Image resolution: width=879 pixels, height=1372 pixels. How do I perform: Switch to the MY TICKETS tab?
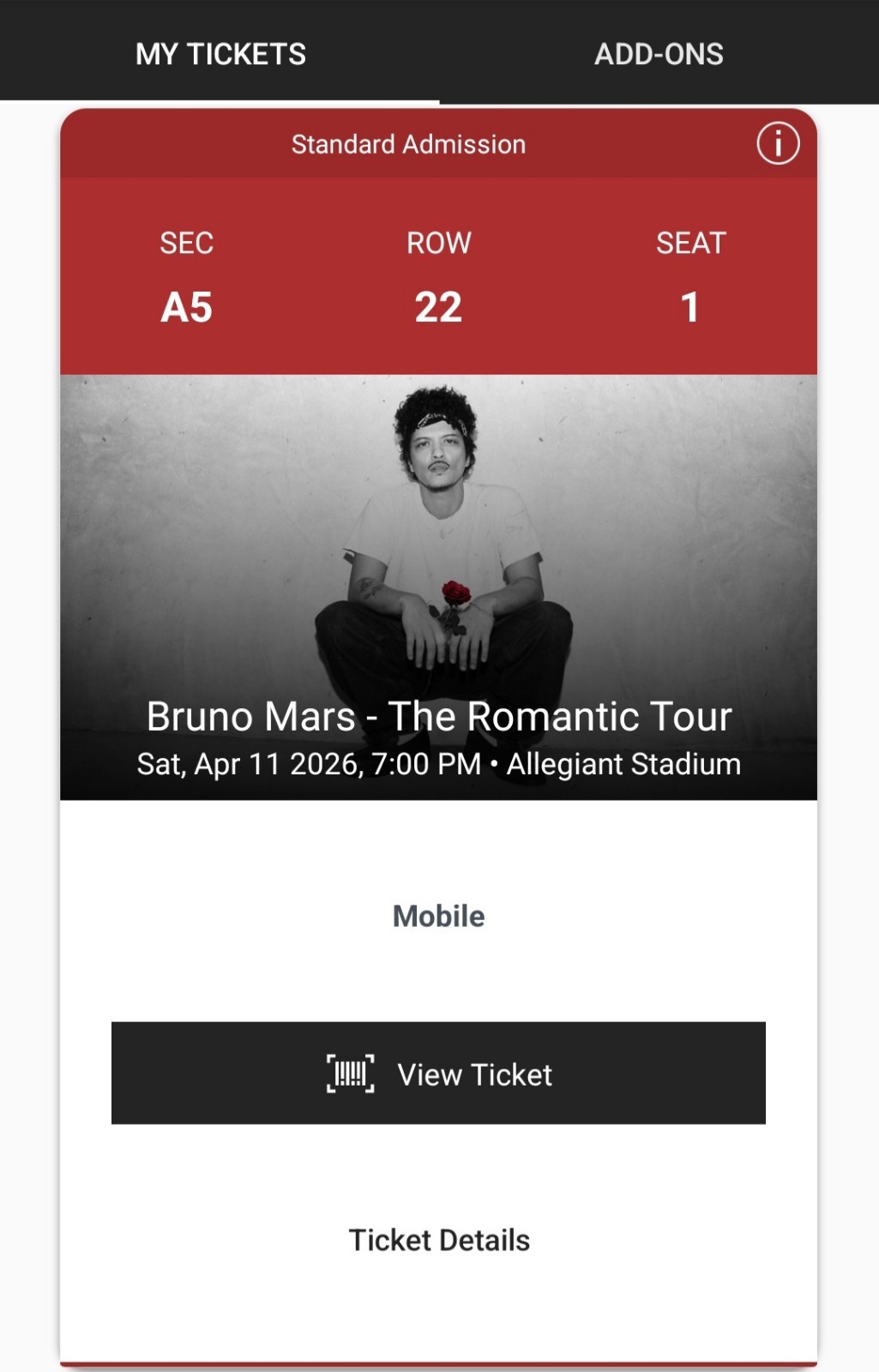click(x=220, y=54)
